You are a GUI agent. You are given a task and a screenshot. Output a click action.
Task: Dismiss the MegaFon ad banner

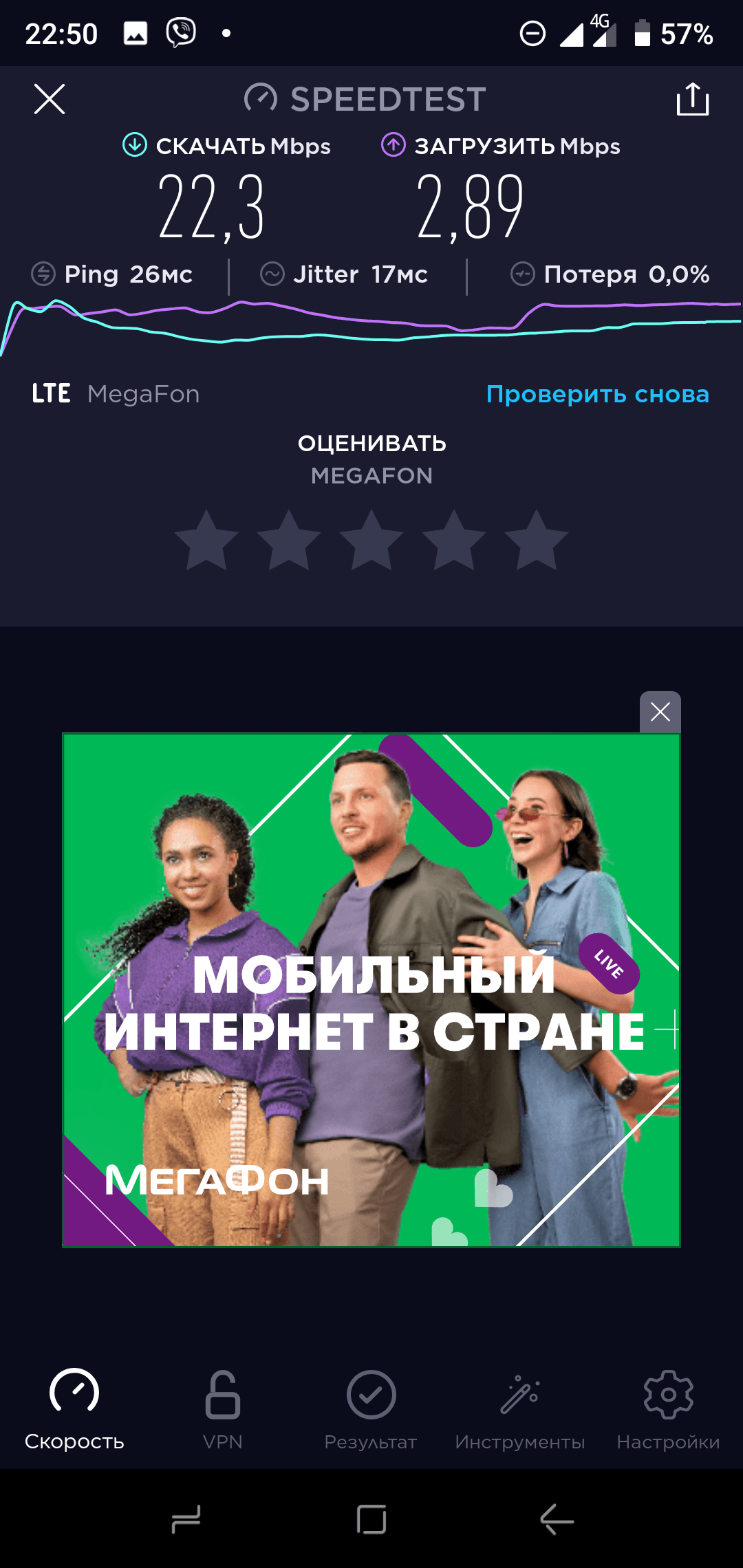[660, 712]
